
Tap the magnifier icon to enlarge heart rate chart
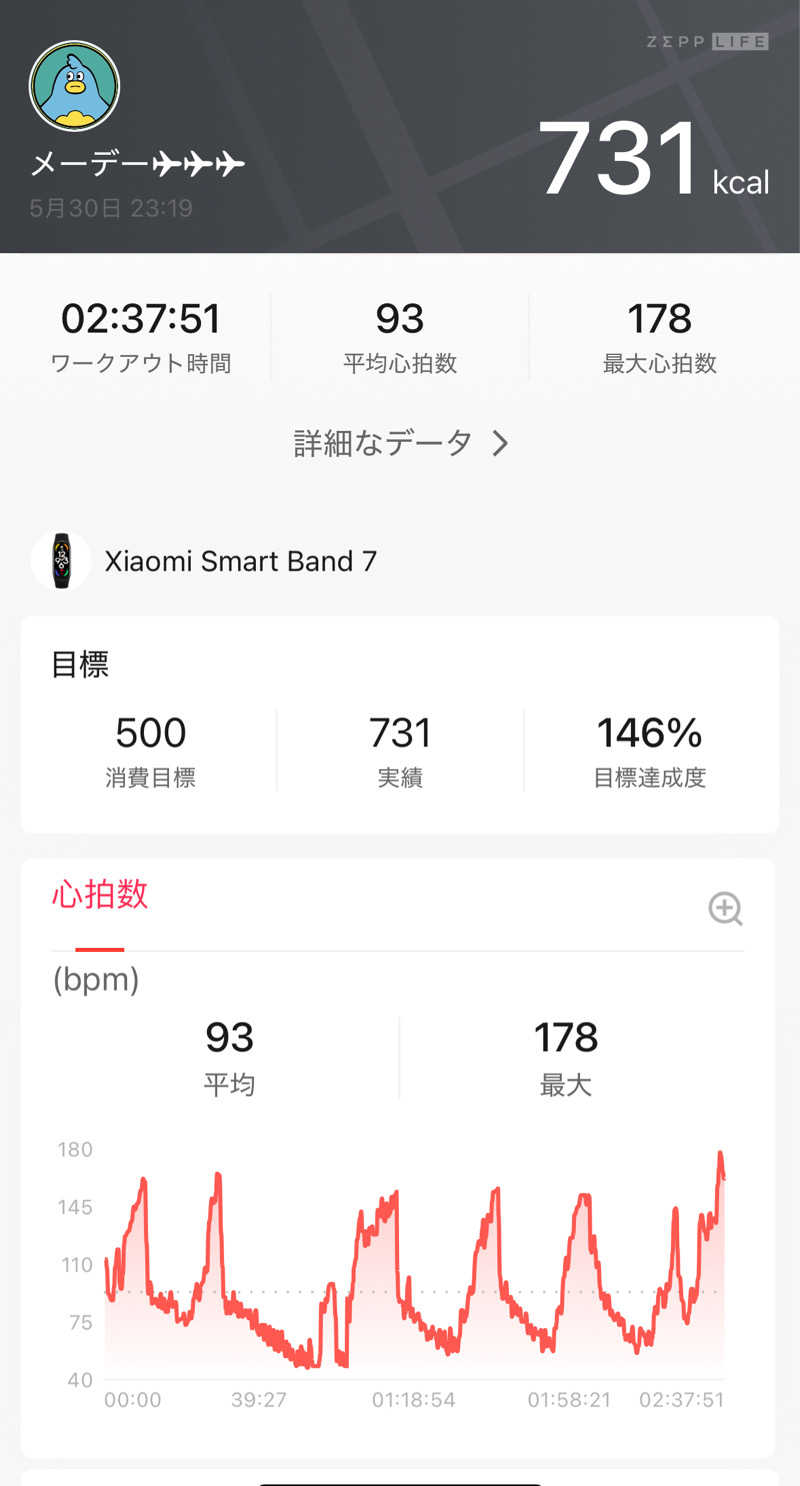[725, 909]
